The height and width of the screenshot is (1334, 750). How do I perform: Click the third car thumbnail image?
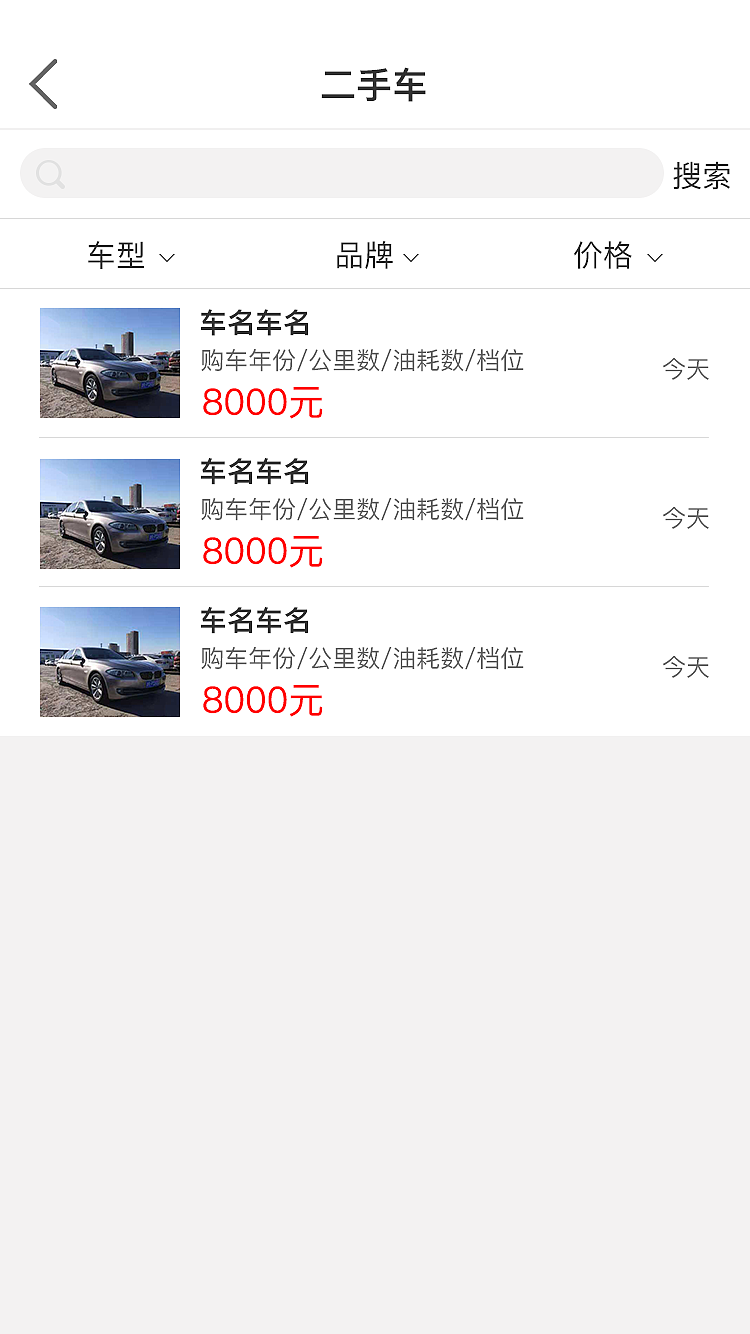tap(109, 662)
